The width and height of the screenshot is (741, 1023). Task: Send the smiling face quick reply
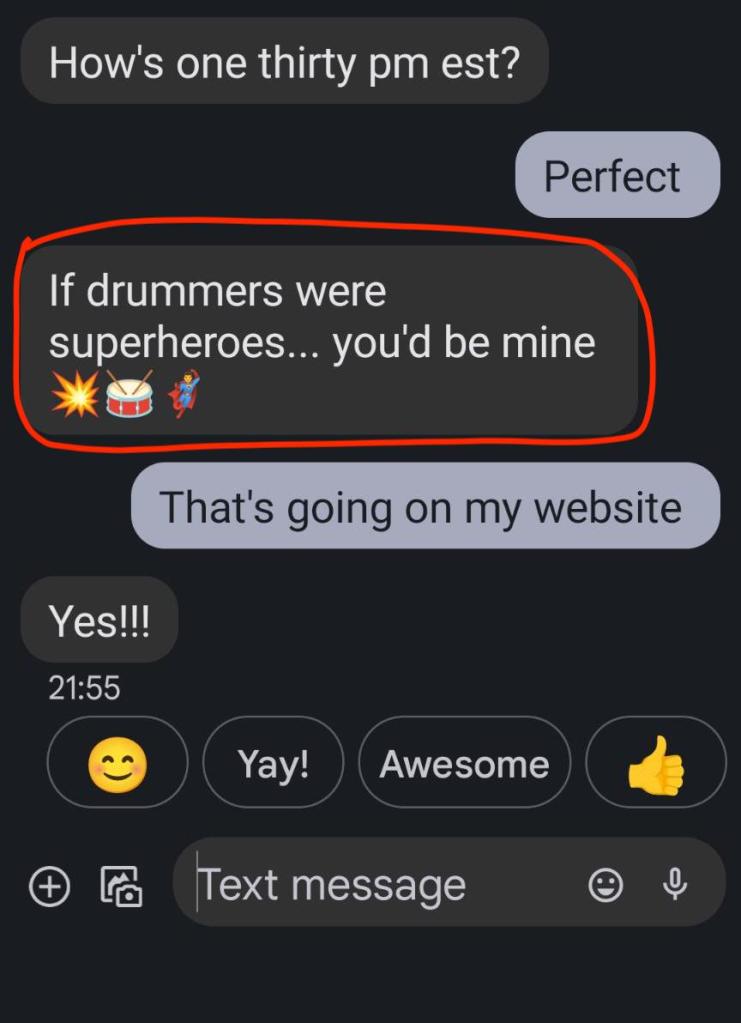[x=117, y=763]
